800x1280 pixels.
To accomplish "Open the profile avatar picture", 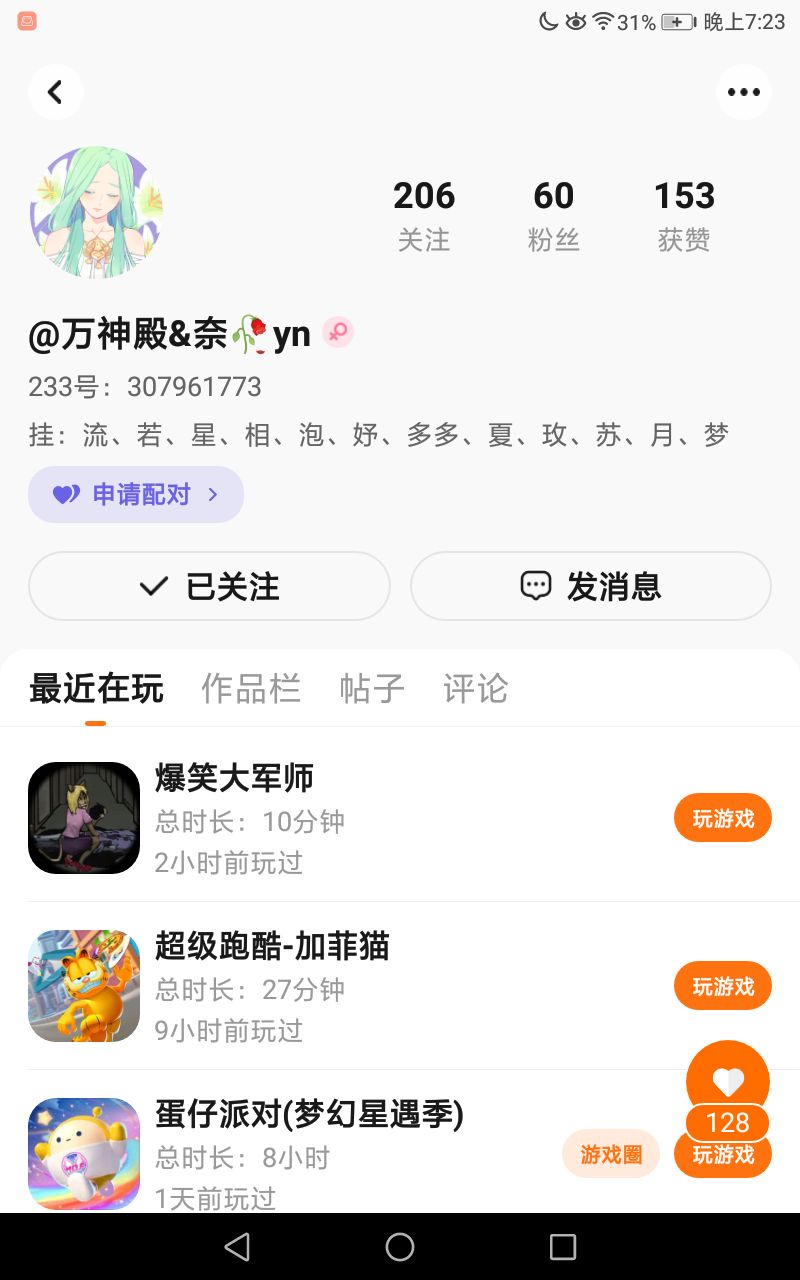I will (x=96, y=212).
